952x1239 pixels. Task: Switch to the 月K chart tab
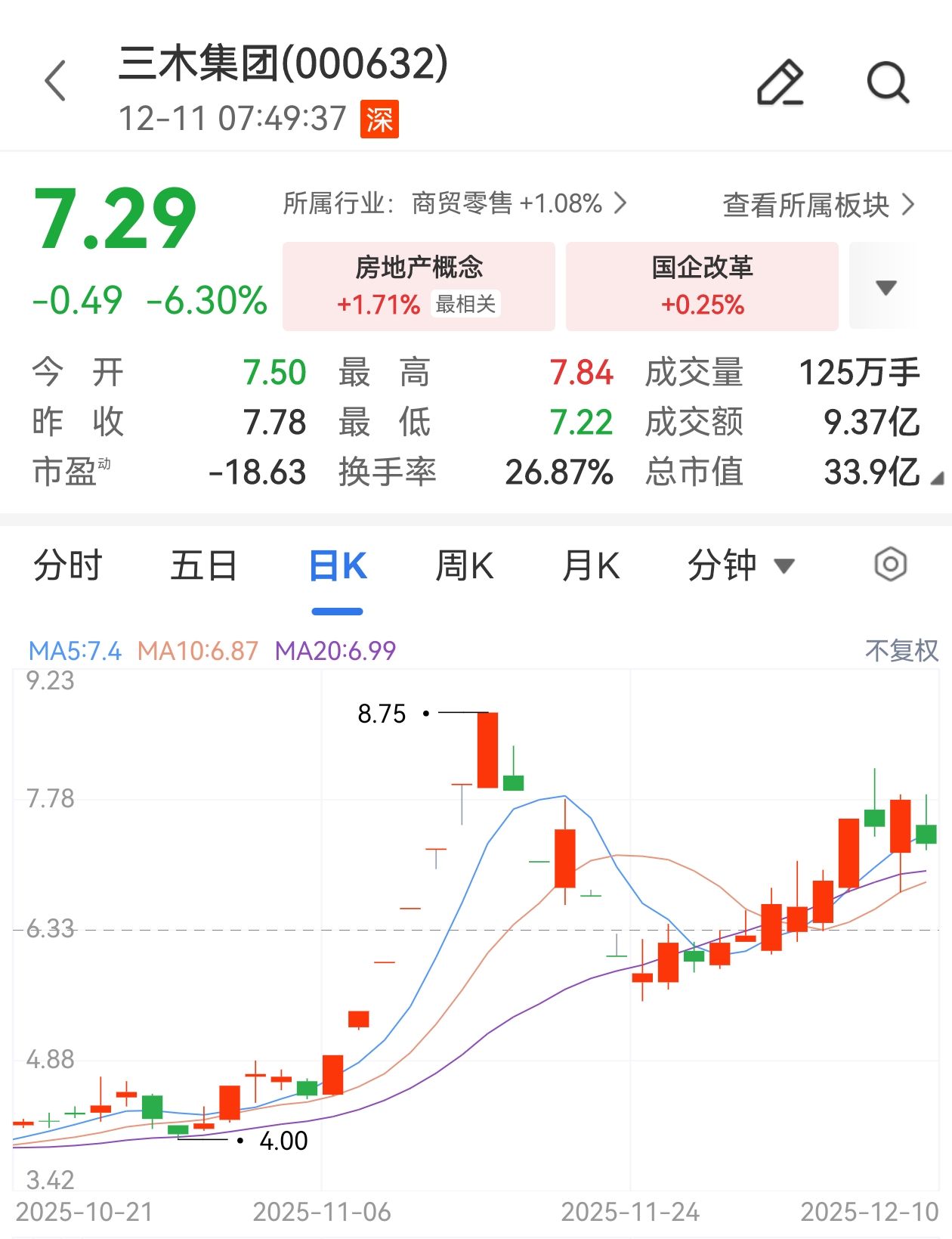coord(591,565)
